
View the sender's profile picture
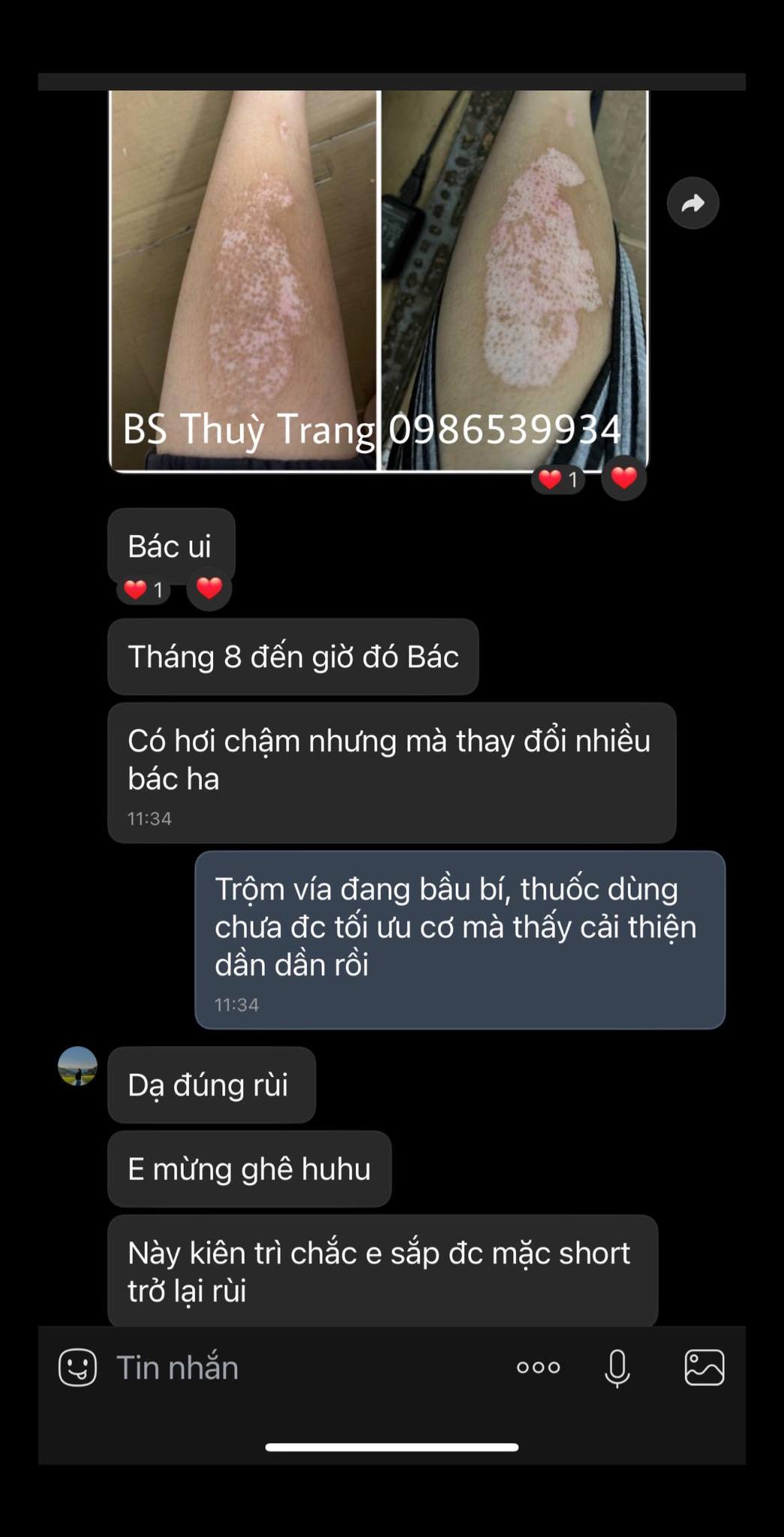coord(78,1066)
